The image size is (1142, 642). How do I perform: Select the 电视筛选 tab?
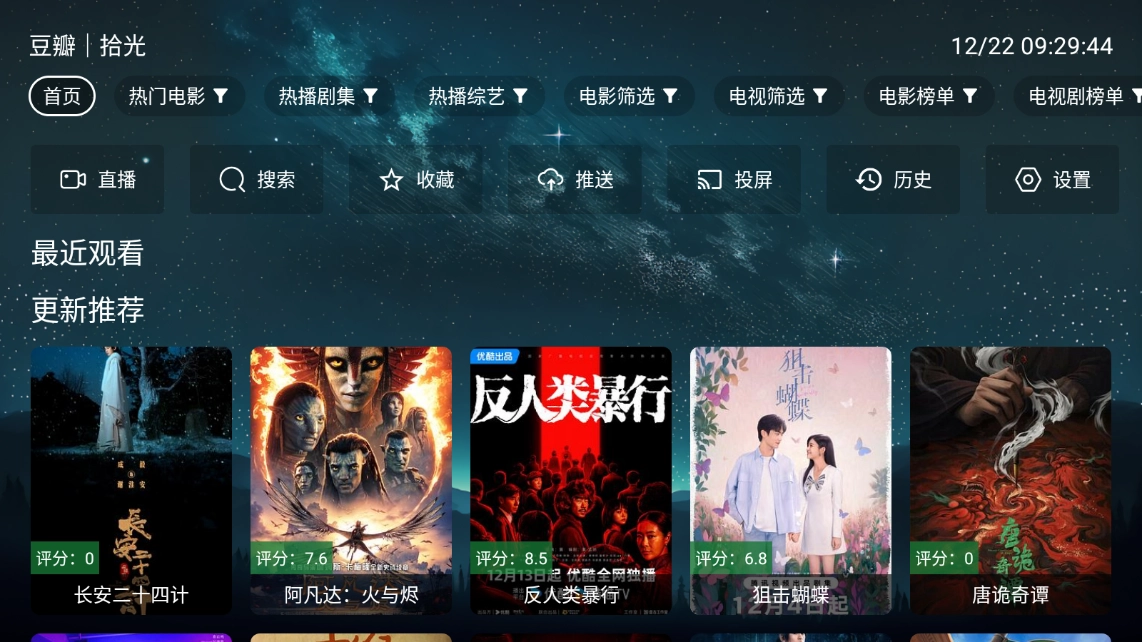[778, 96]
